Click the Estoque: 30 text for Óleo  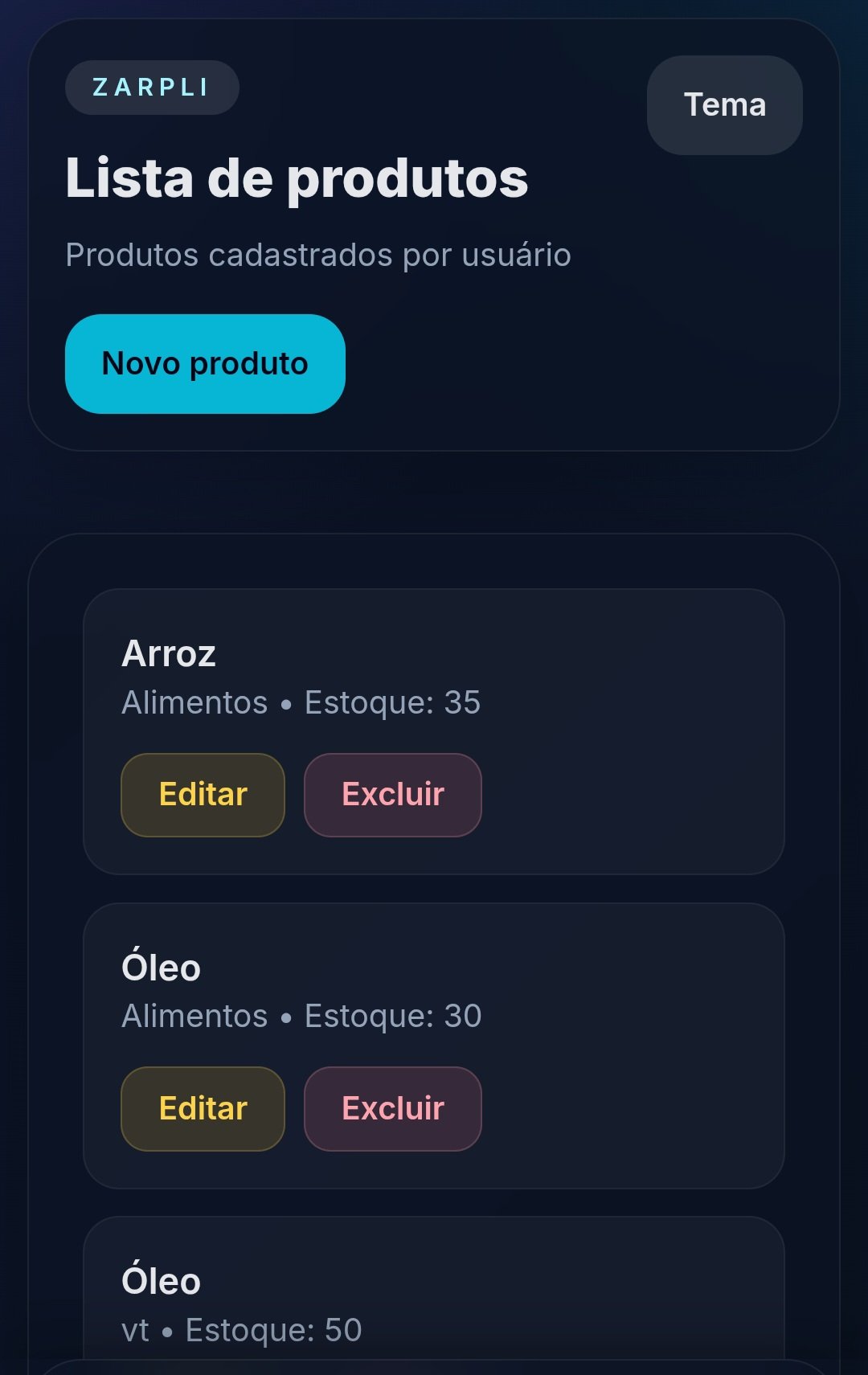pyautogui.click(x=391, y=1016)
